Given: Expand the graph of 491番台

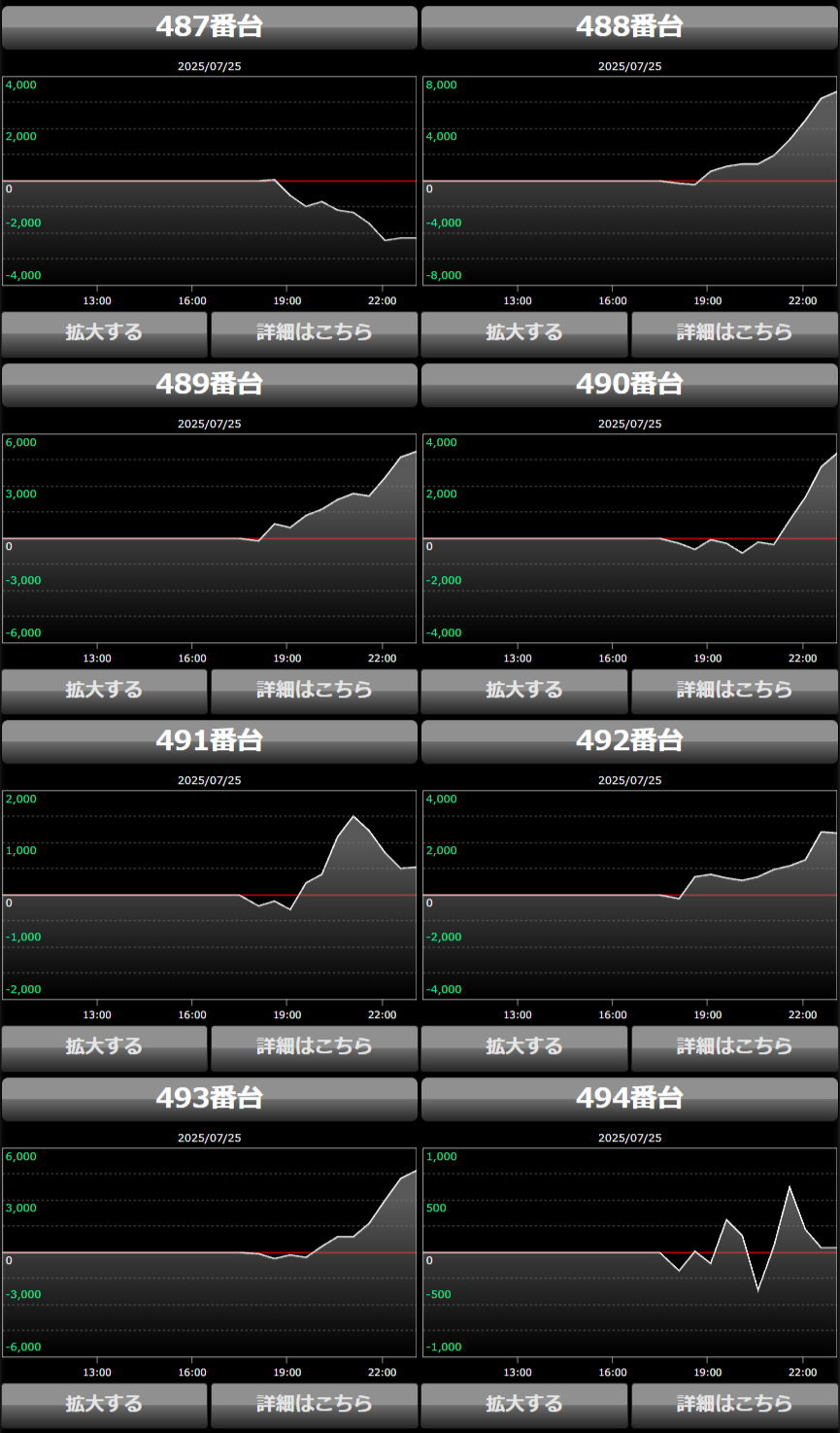Looking at the screenshot, I should 104,1048.
